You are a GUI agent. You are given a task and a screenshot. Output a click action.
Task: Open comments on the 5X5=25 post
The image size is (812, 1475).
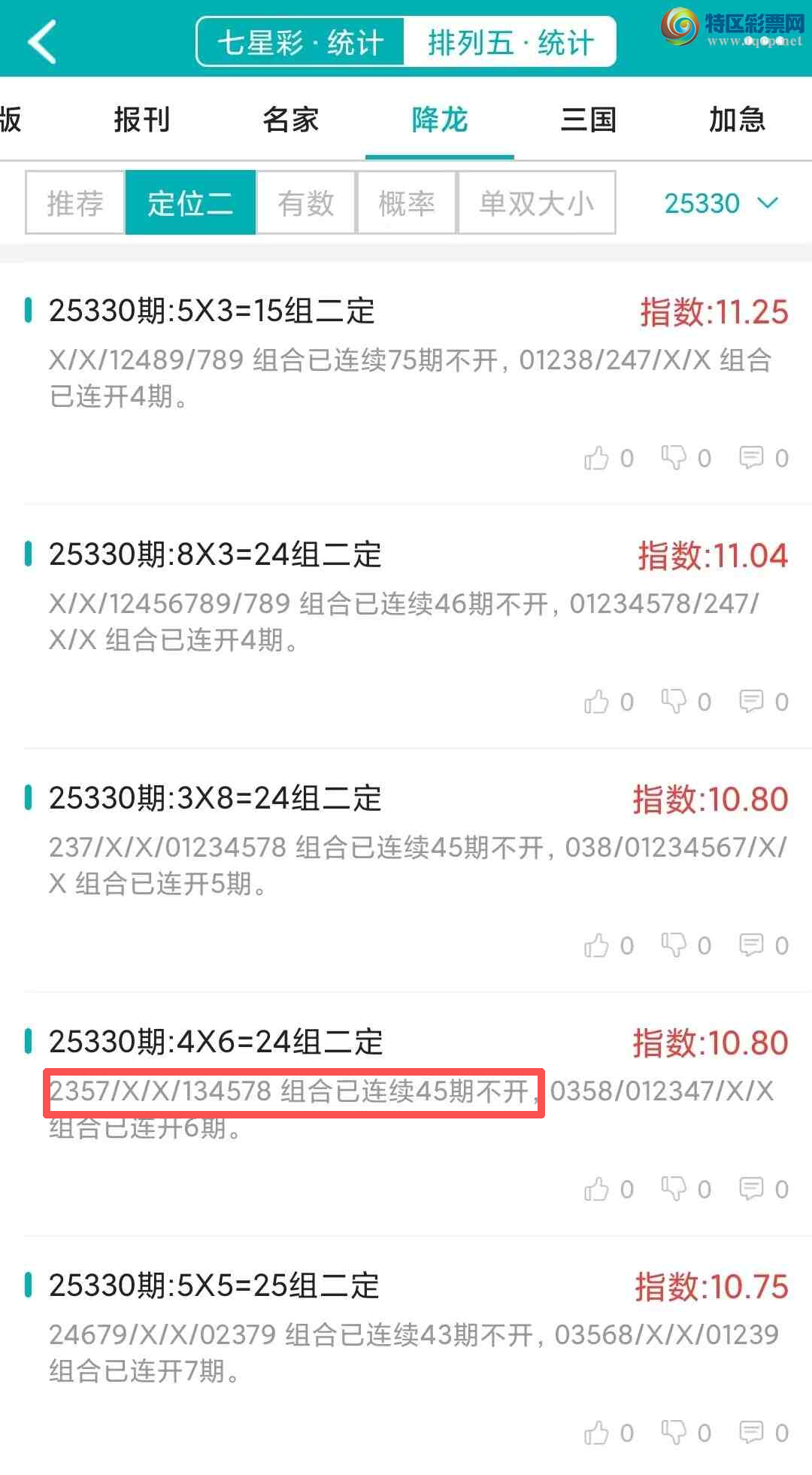click(x=752, y=1433)
